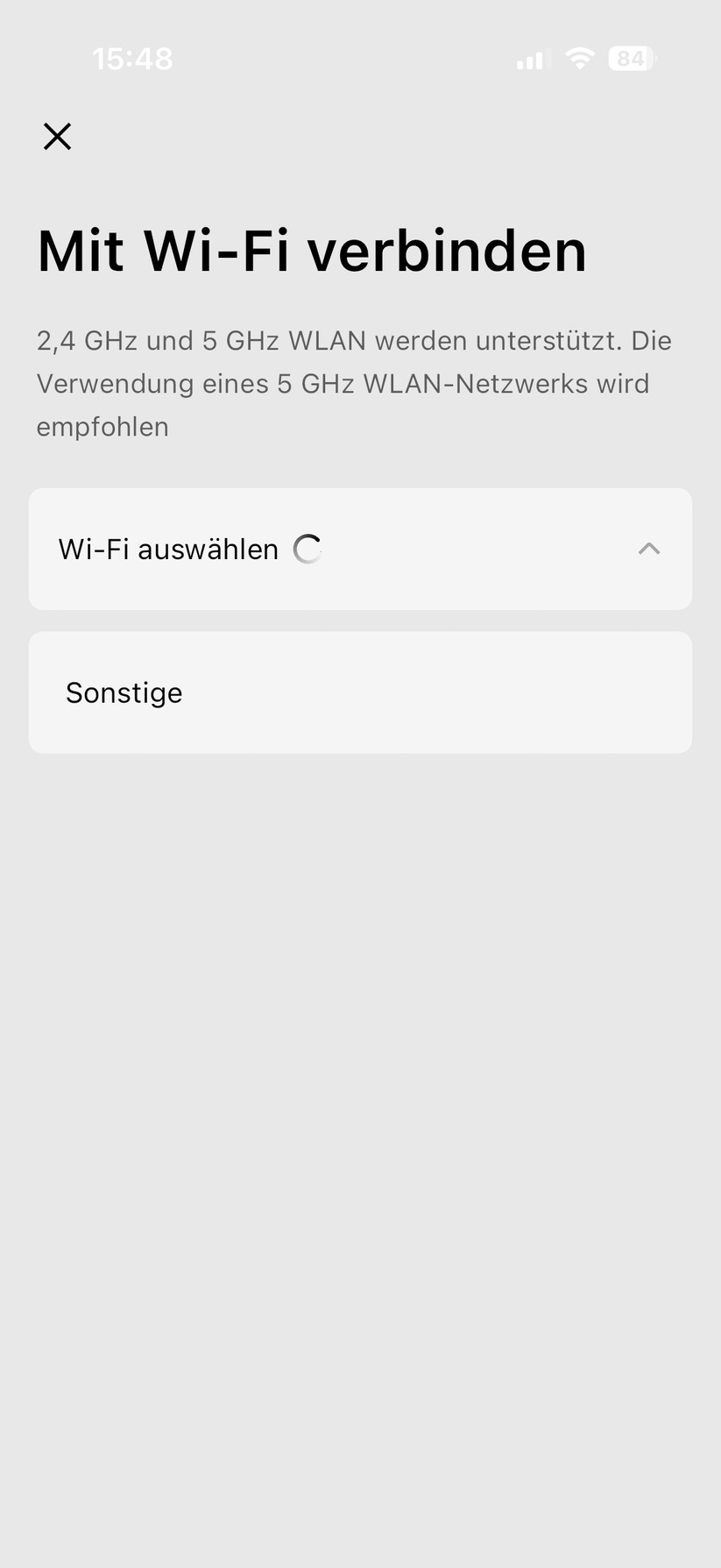This screenshot has height=1568, width=721.
Task: Tap the Wi-Fi symbol in the status bar
Action: click(x=580, y=58)
